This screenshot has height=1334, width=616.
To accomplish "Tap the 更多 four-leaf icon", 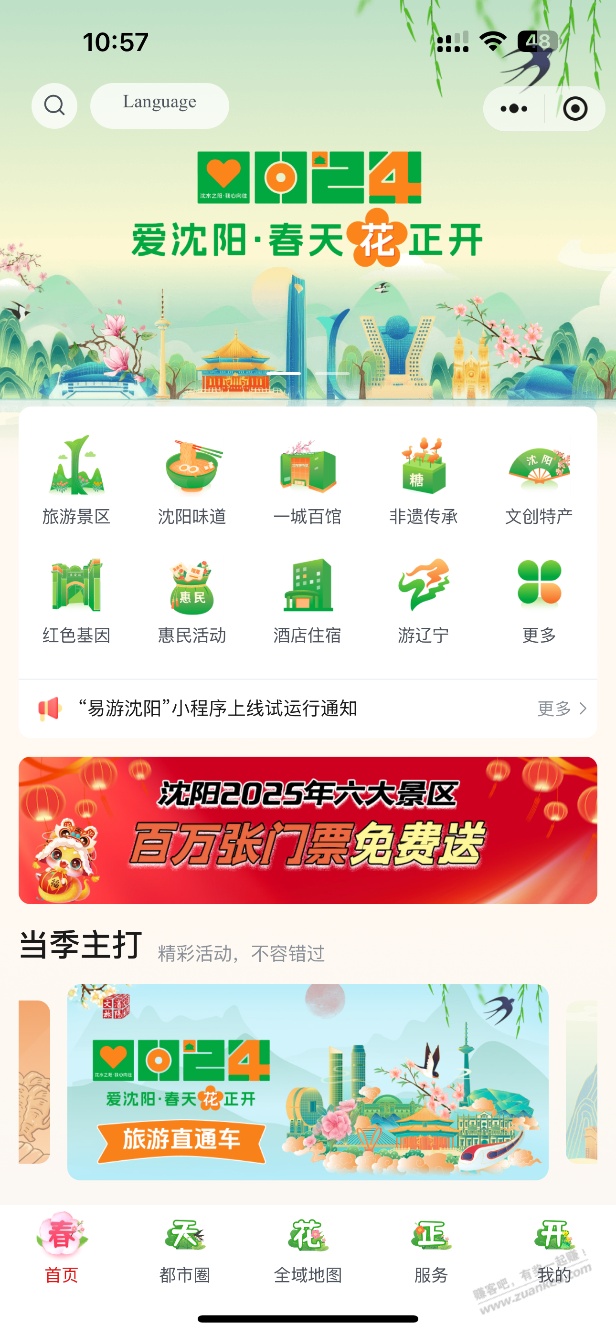I will click(x=539, y=585).
